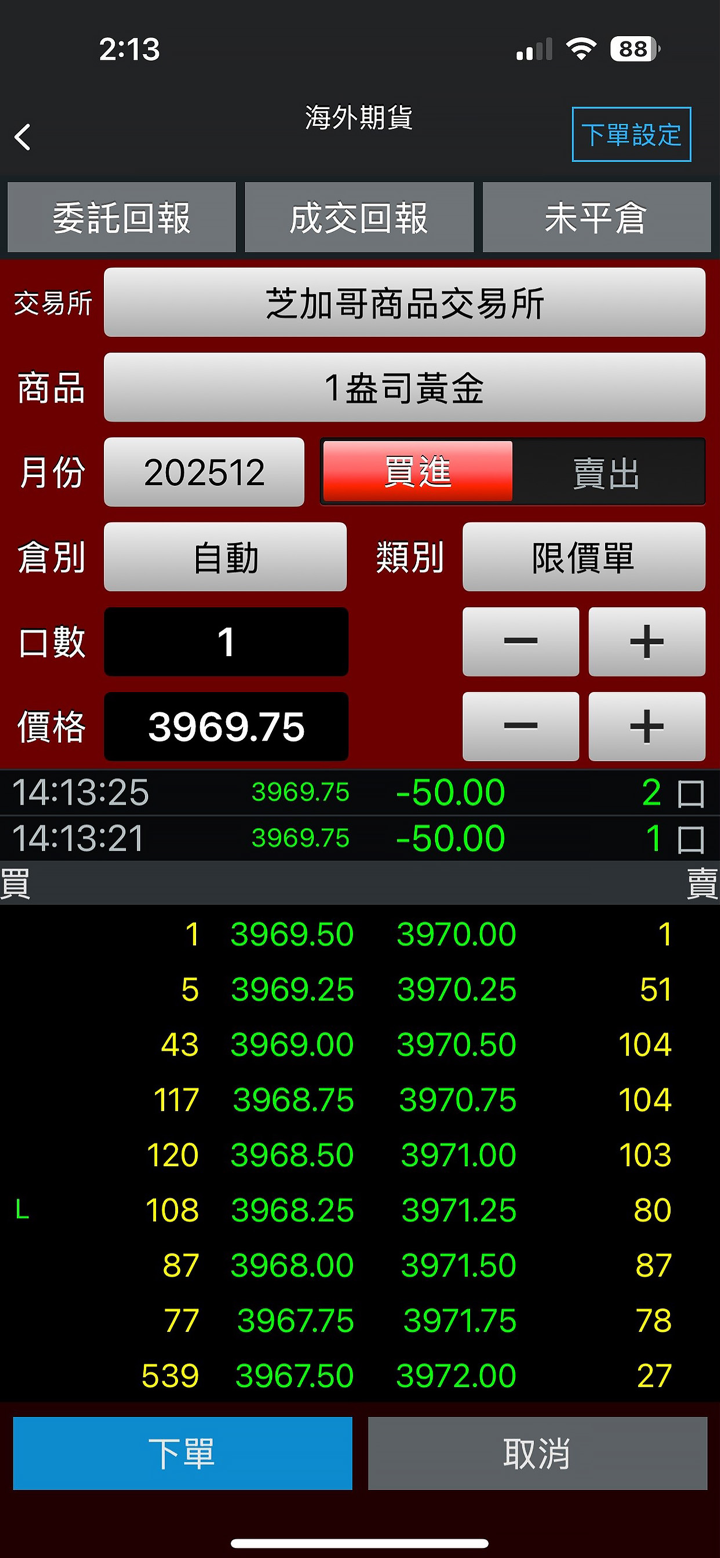
Task: Switch to the 委託回報 tab
Action: point(122,217)
